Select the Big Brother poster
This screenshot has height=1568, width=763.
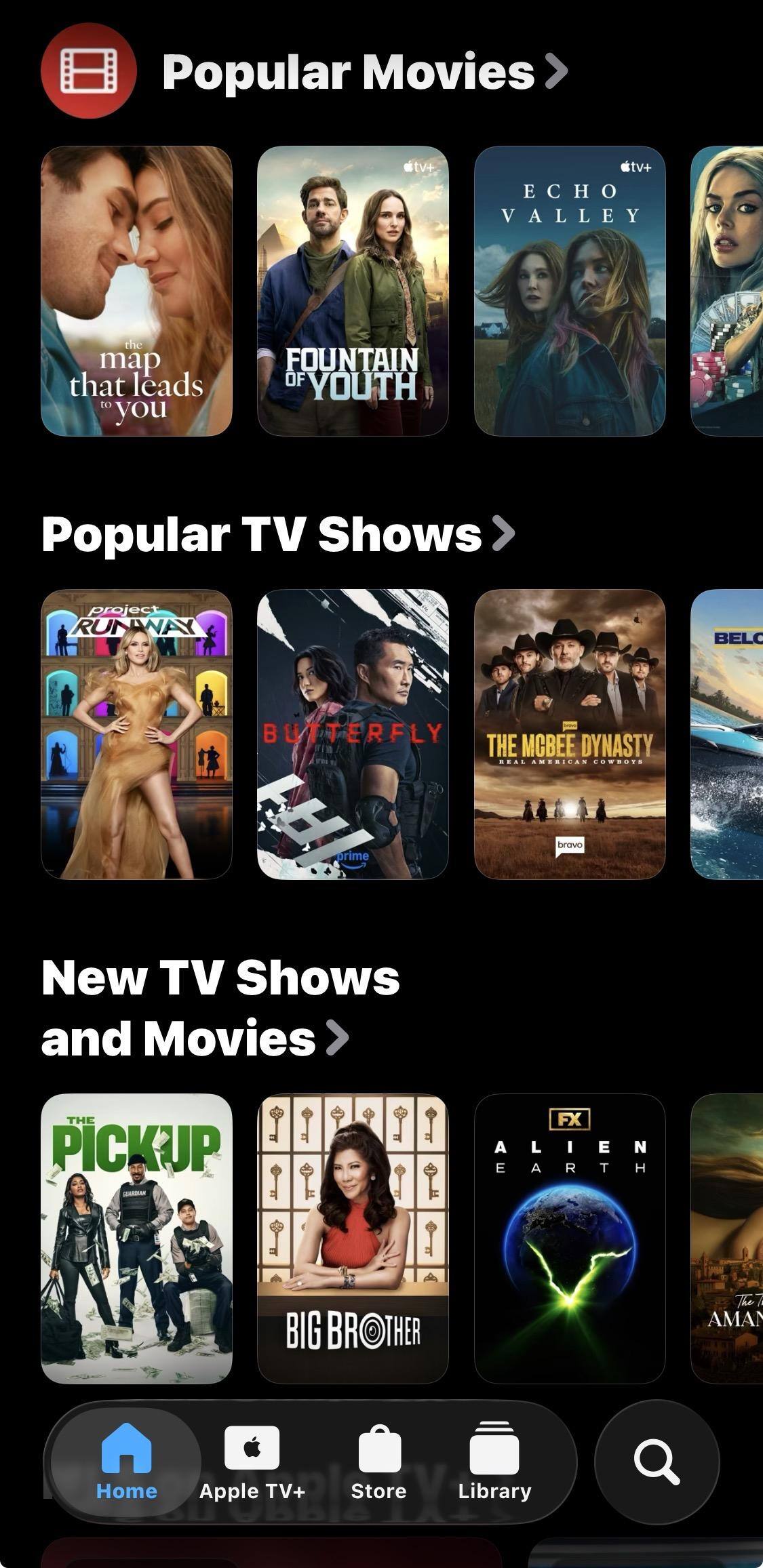353,1239
